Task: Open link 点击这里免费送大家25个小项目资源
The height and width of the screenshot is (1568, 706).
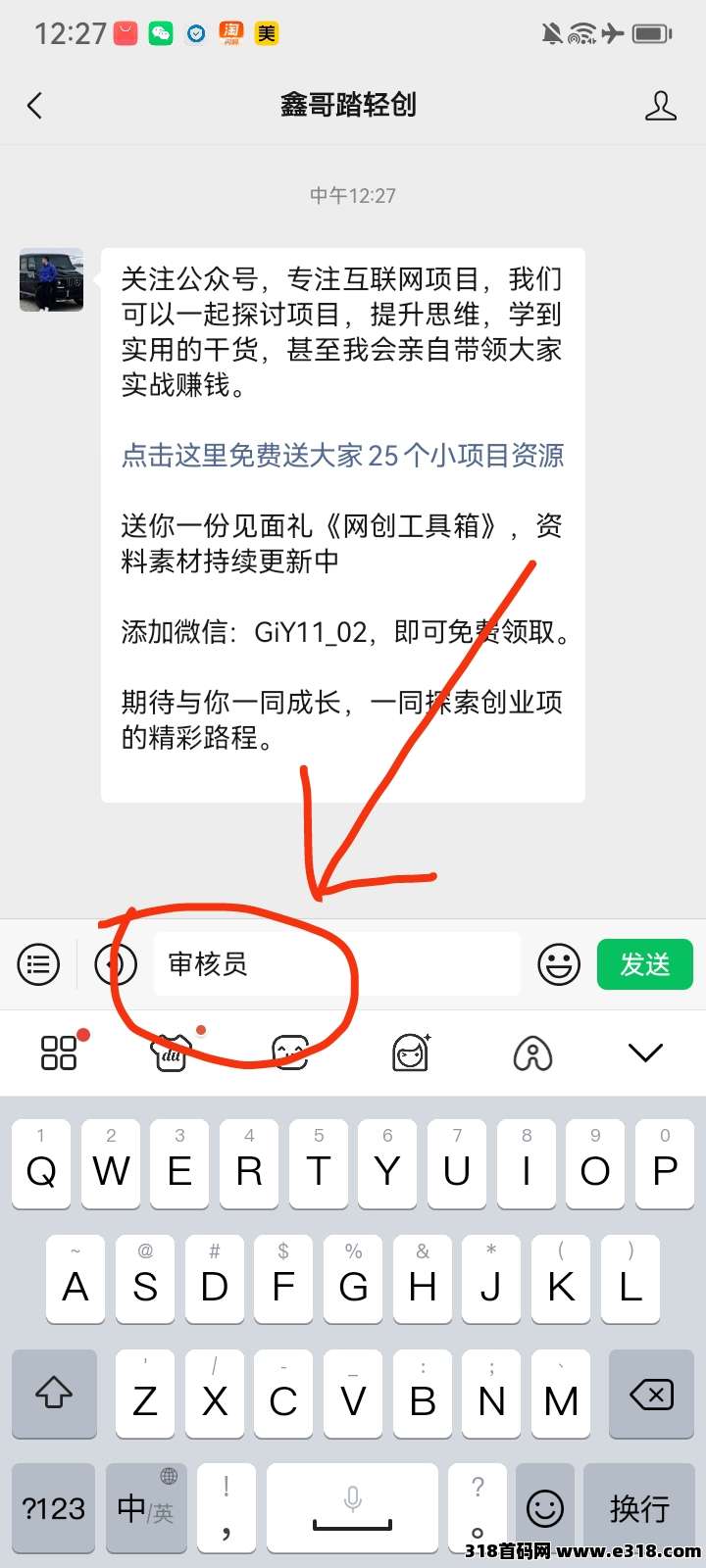Action: 342,456
